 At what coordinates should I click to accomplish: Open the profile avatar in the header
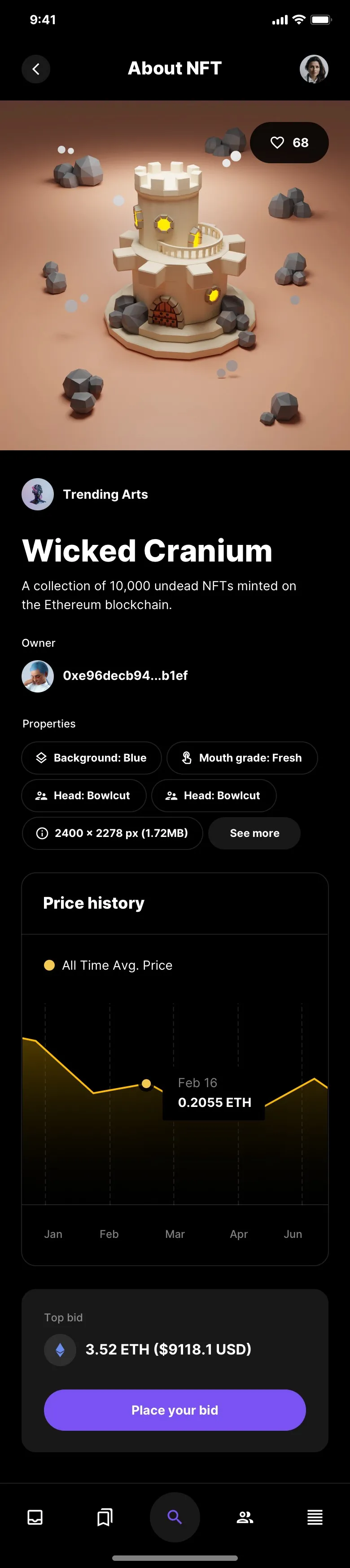click(314, 69)
